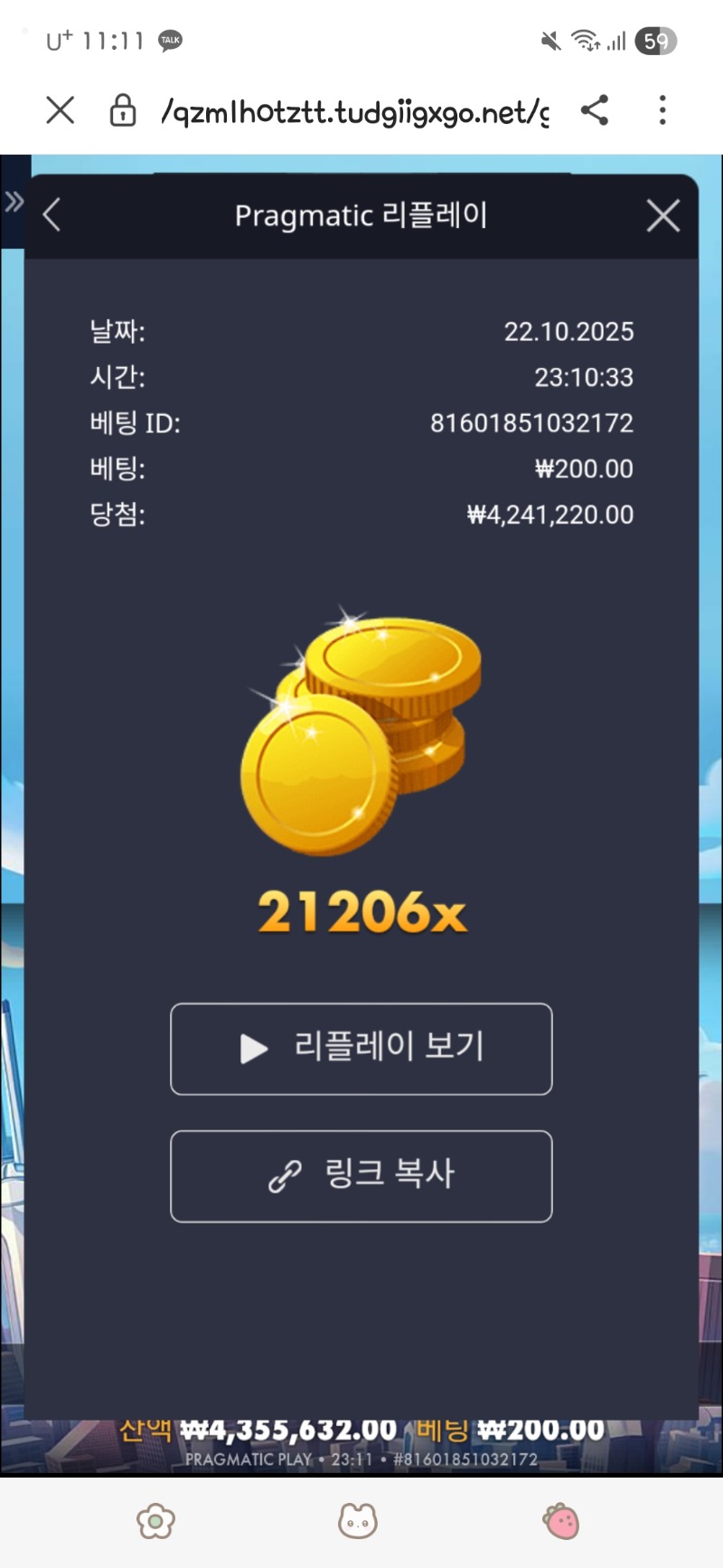Close the Pragmatic 리플레이 dialog
The height and width of the screenshot is (1568, 723).
(662, 215)
